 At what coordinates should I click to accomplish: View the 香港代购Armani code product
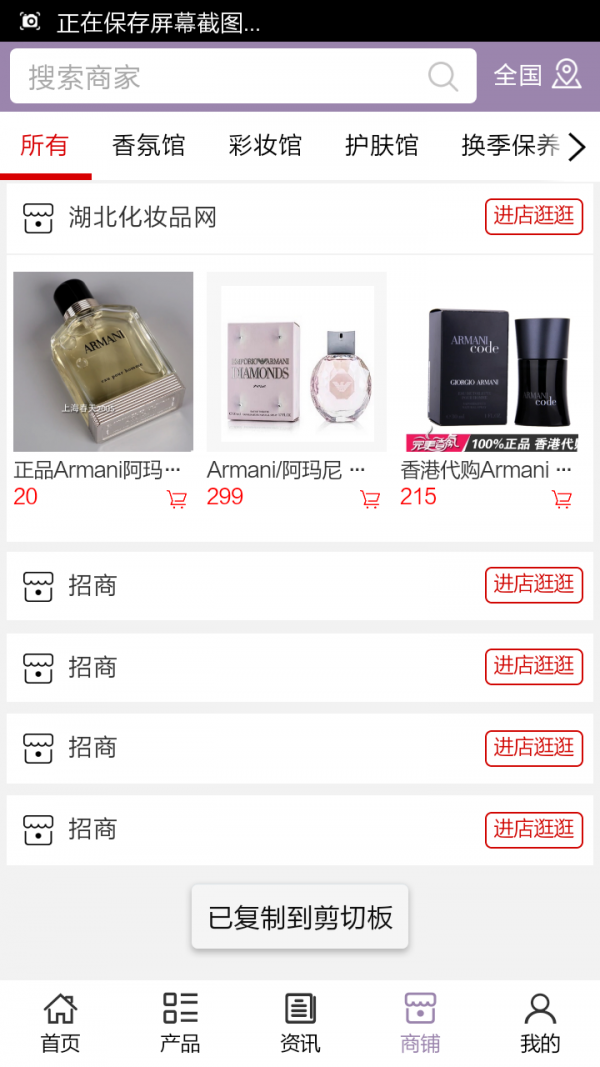pos(489,362)
